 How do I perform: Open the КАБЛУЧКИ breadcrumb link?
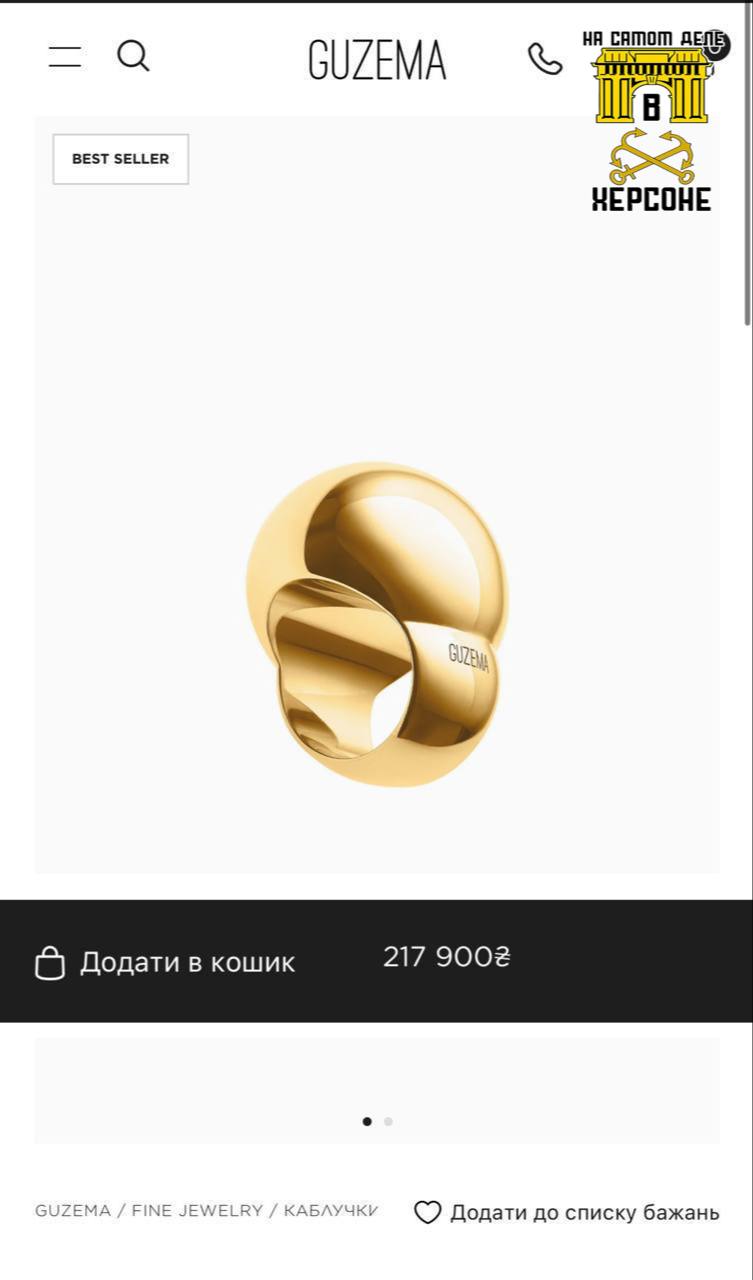[330, 1211]
